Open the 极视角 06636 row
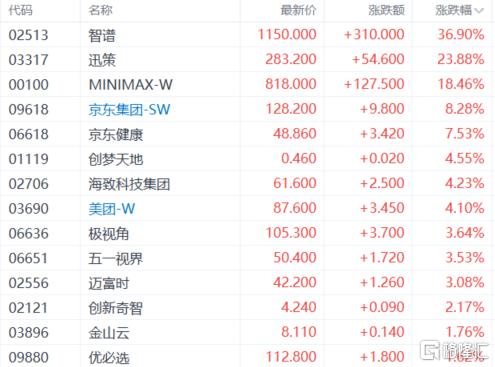495x367 pixels. click(x=247, y=233)
